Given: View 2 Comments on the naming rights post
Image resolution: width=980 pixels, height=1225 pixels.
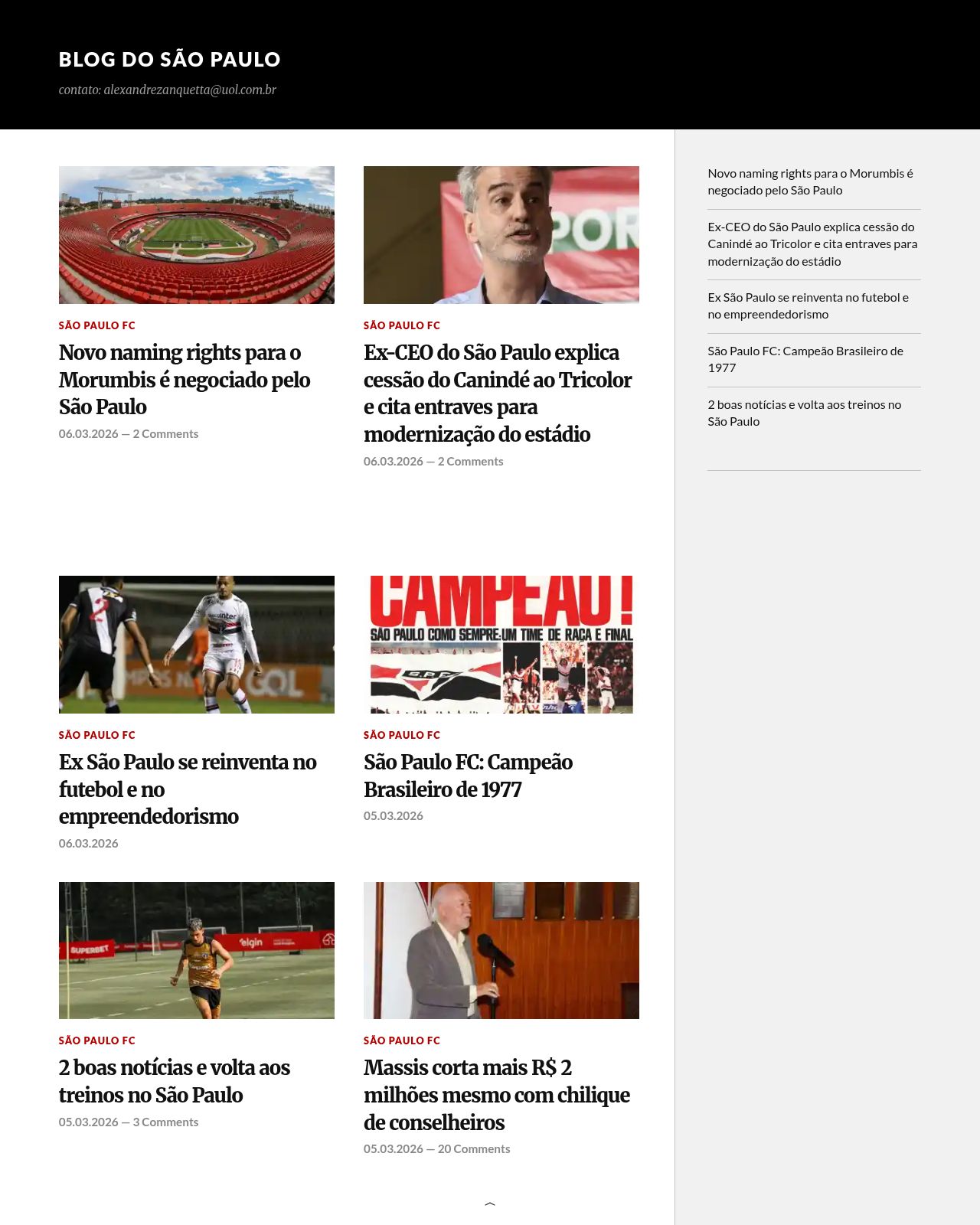Looking at the screenshot, I should 165,433.
